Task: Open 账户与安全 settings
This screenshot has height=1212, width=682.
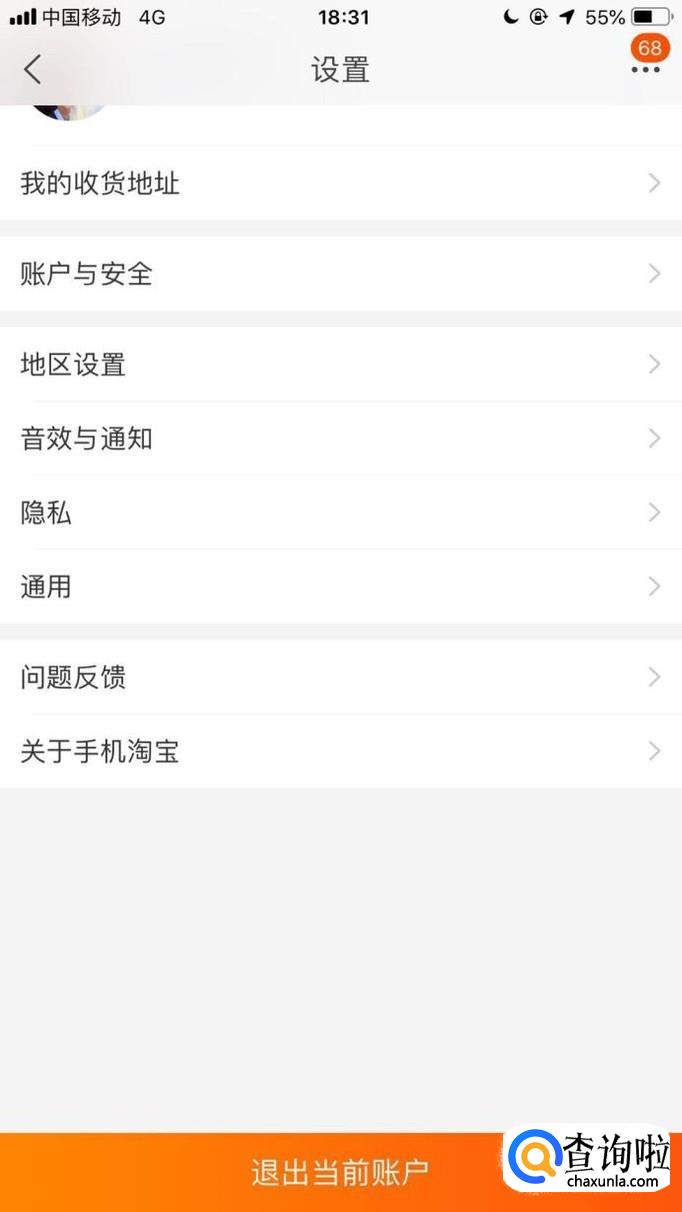Action: 340,273
